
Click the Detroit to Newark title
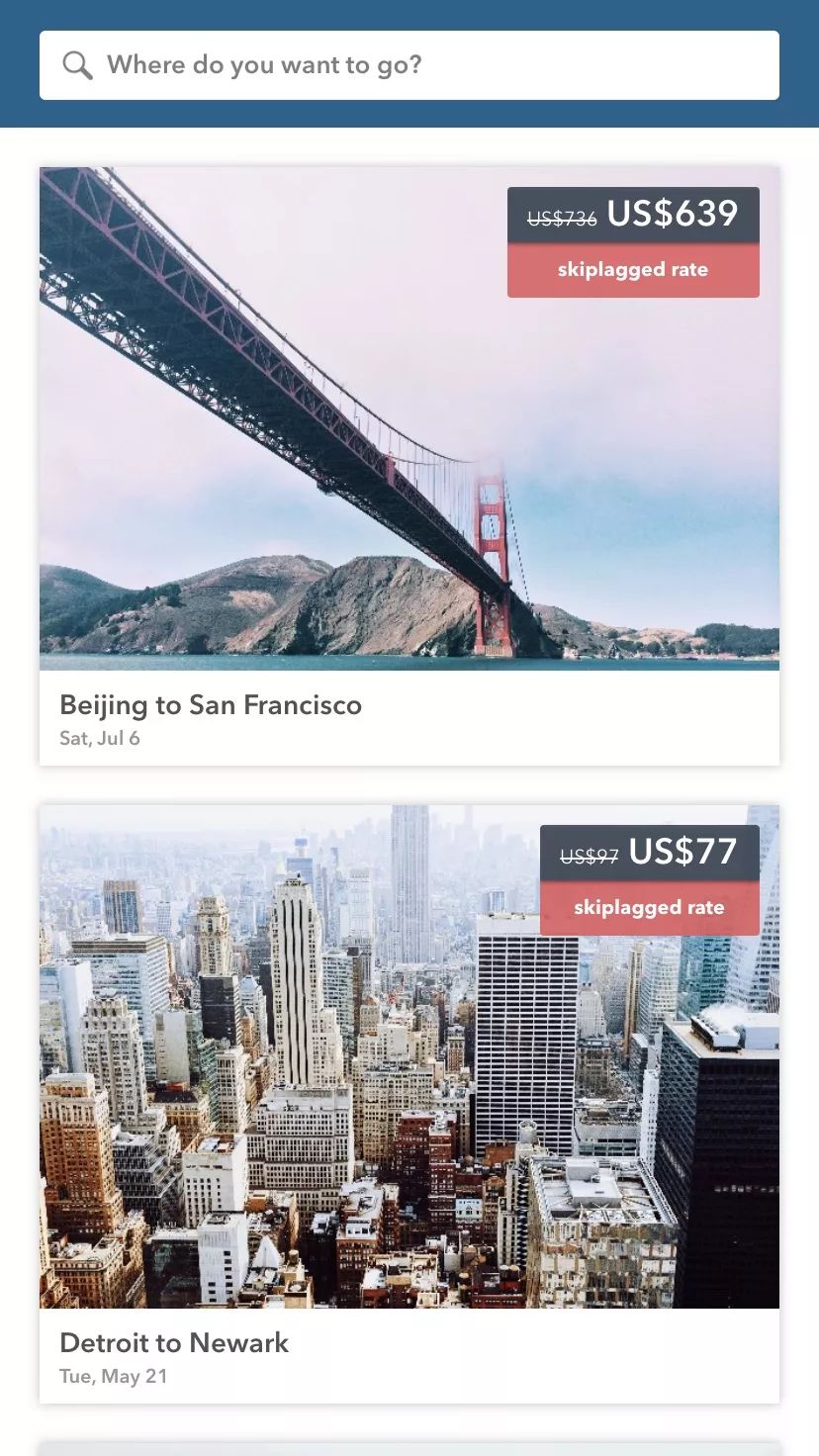click(174, 1343)
